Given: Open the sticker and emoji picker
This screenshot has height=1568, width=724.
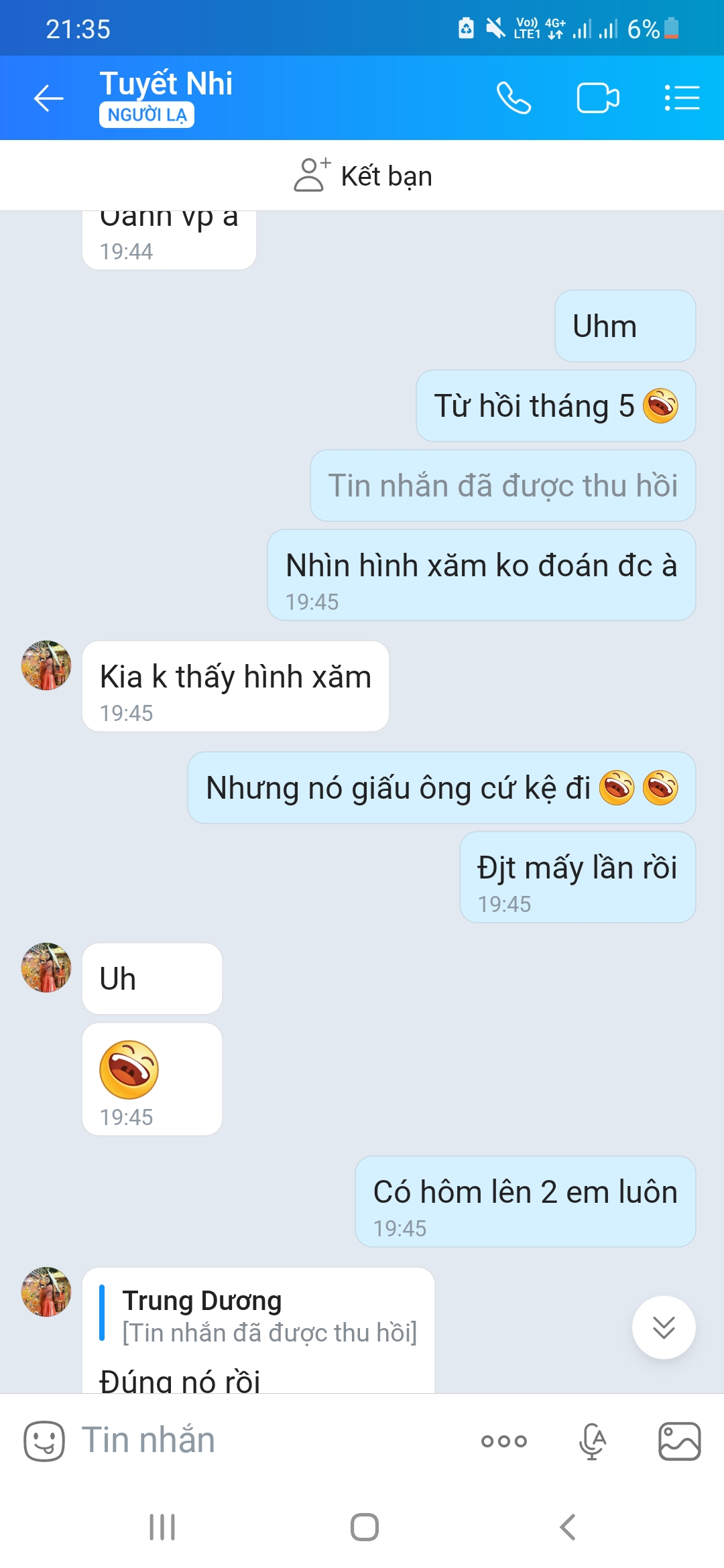Looking at the screenshot, I should [x=44, y=1441].
